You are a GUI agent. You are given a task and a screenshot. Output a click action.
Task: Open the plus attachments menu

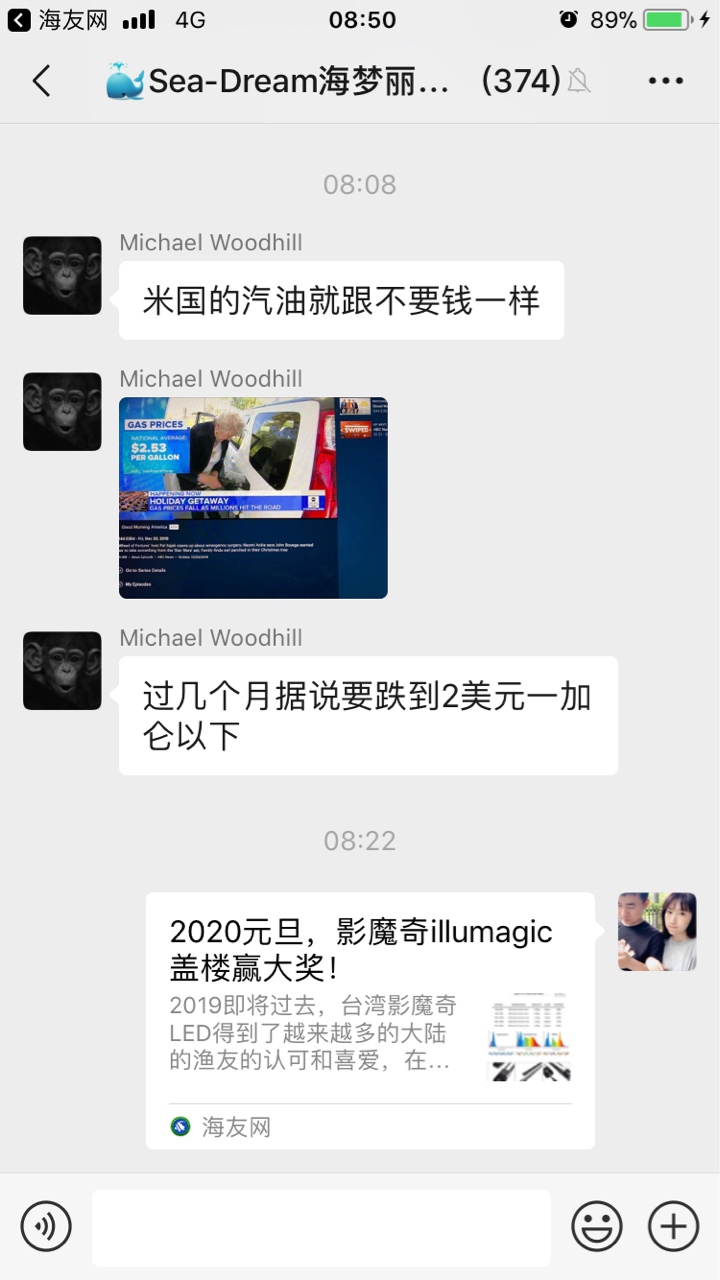[673, 1226]
